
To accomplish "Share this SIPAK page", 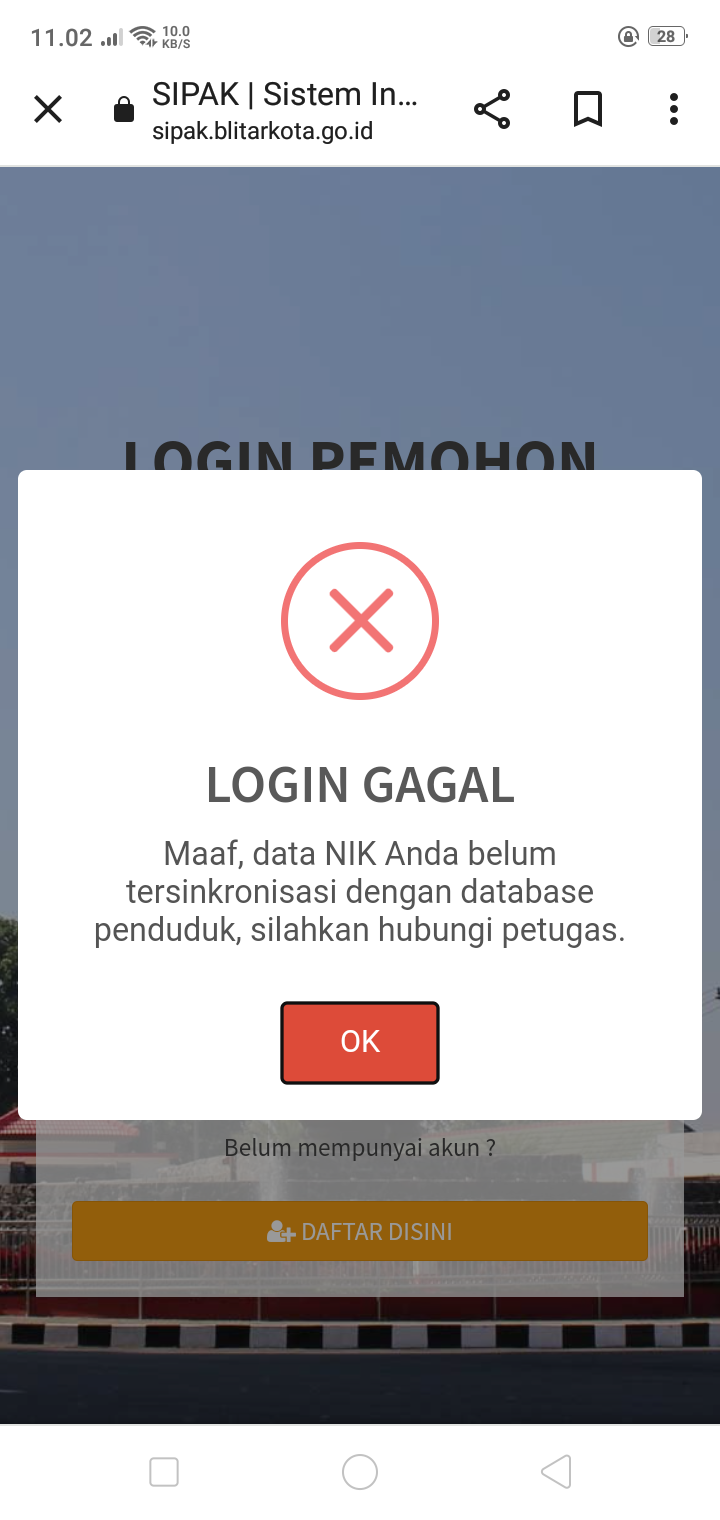I will (x=492, y=109).
